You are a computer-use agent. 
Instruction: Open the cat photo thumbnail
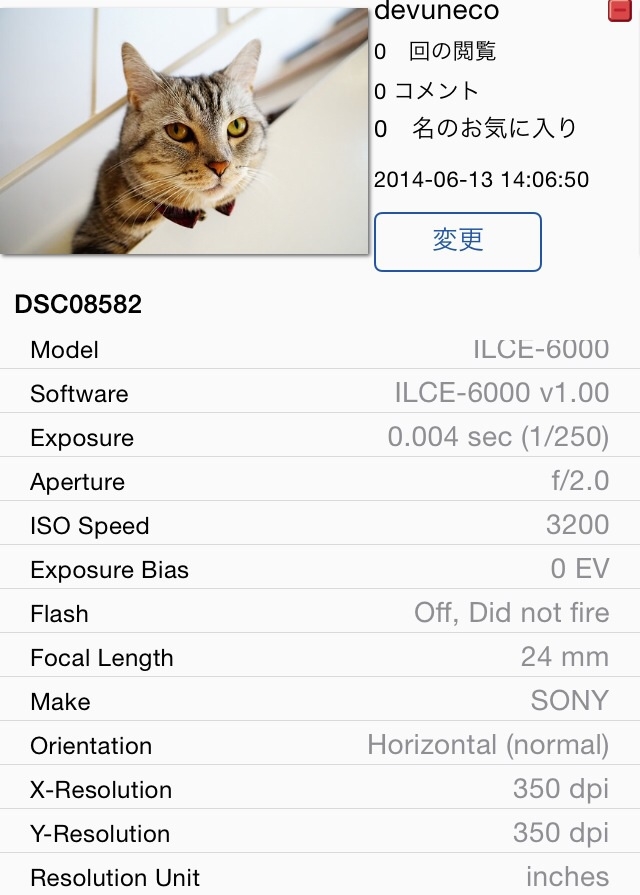click(184, 130)
